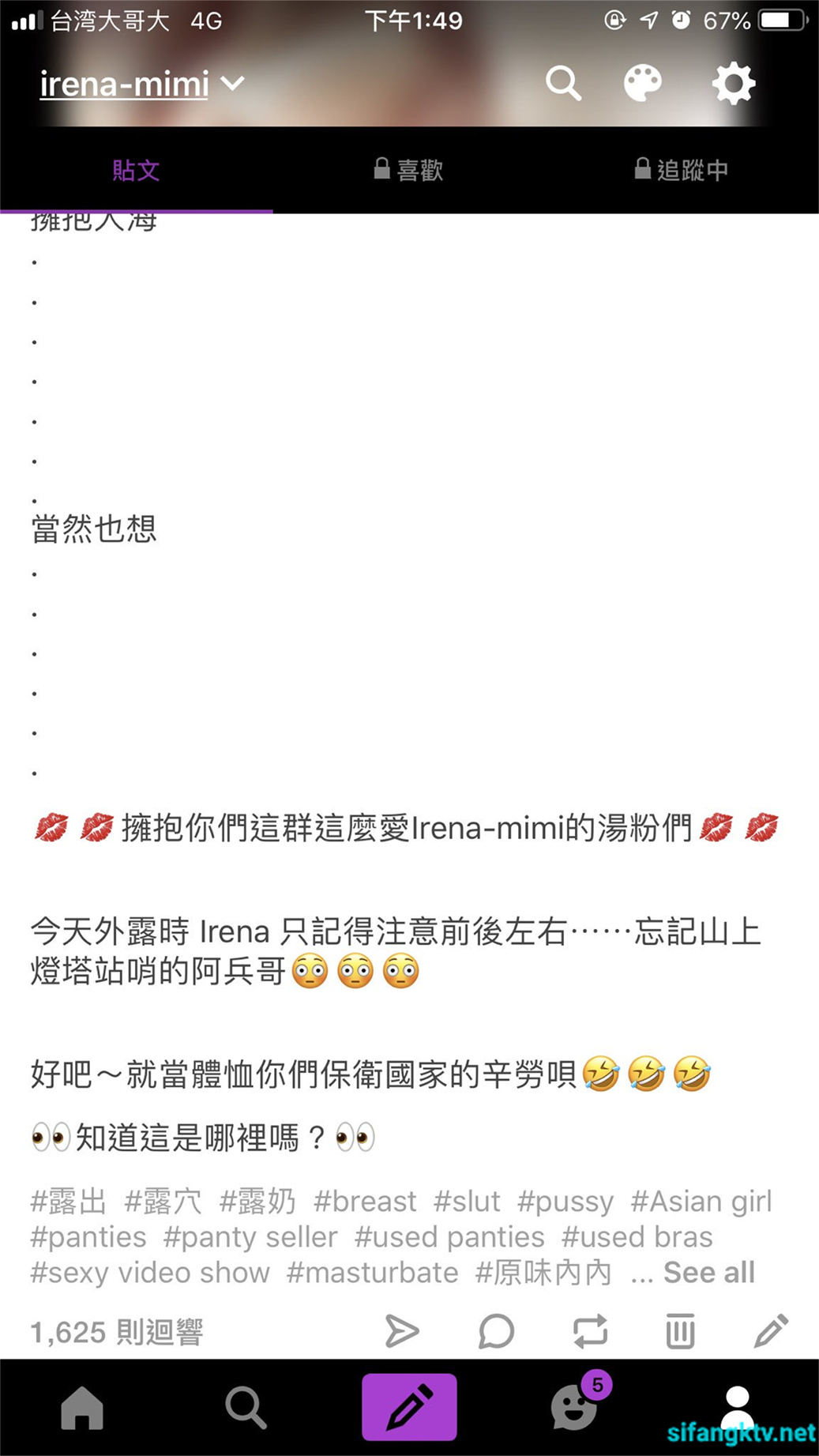The image size is (819, 1456).
Task: Compose a new post
Action: [x=409, y=1407]
